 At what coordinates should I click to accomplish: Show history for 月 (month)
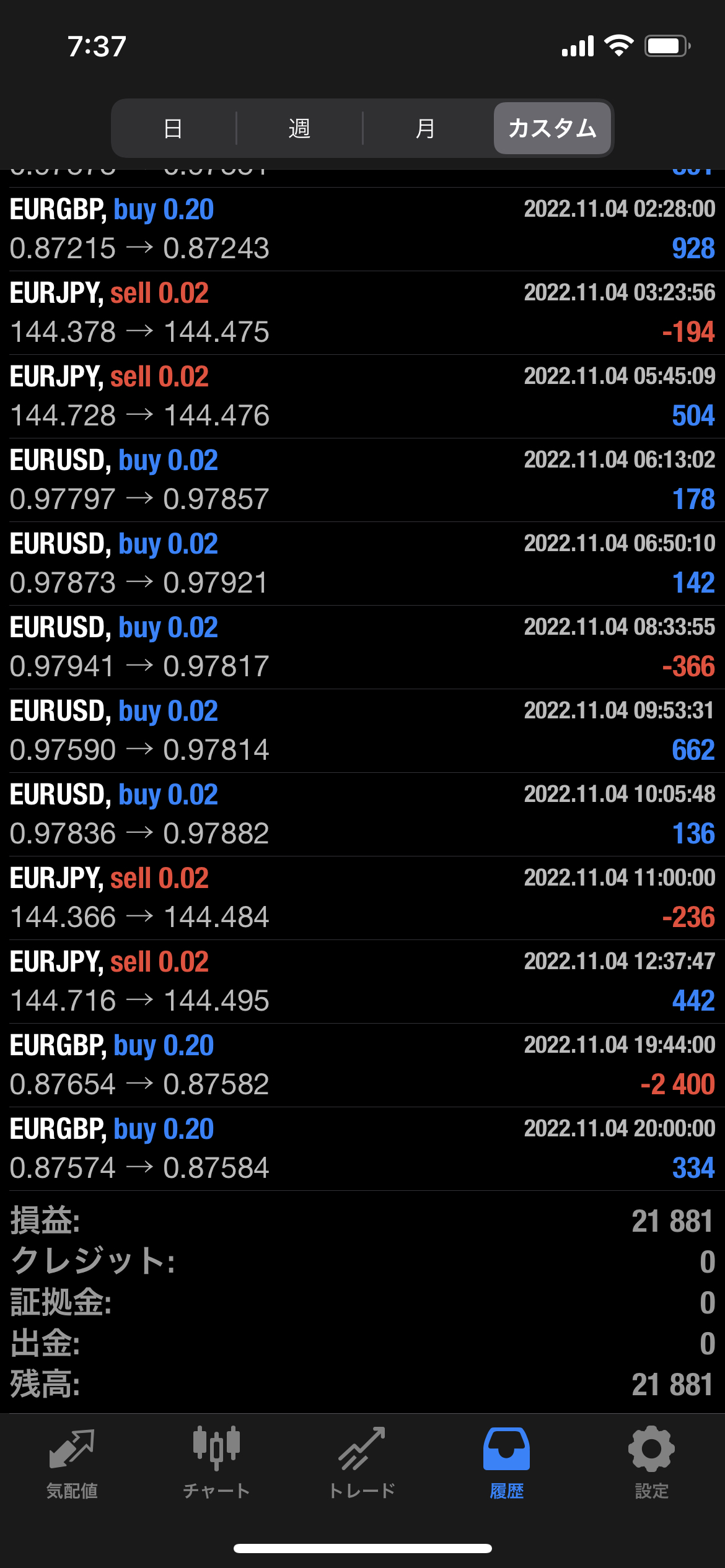425,128
